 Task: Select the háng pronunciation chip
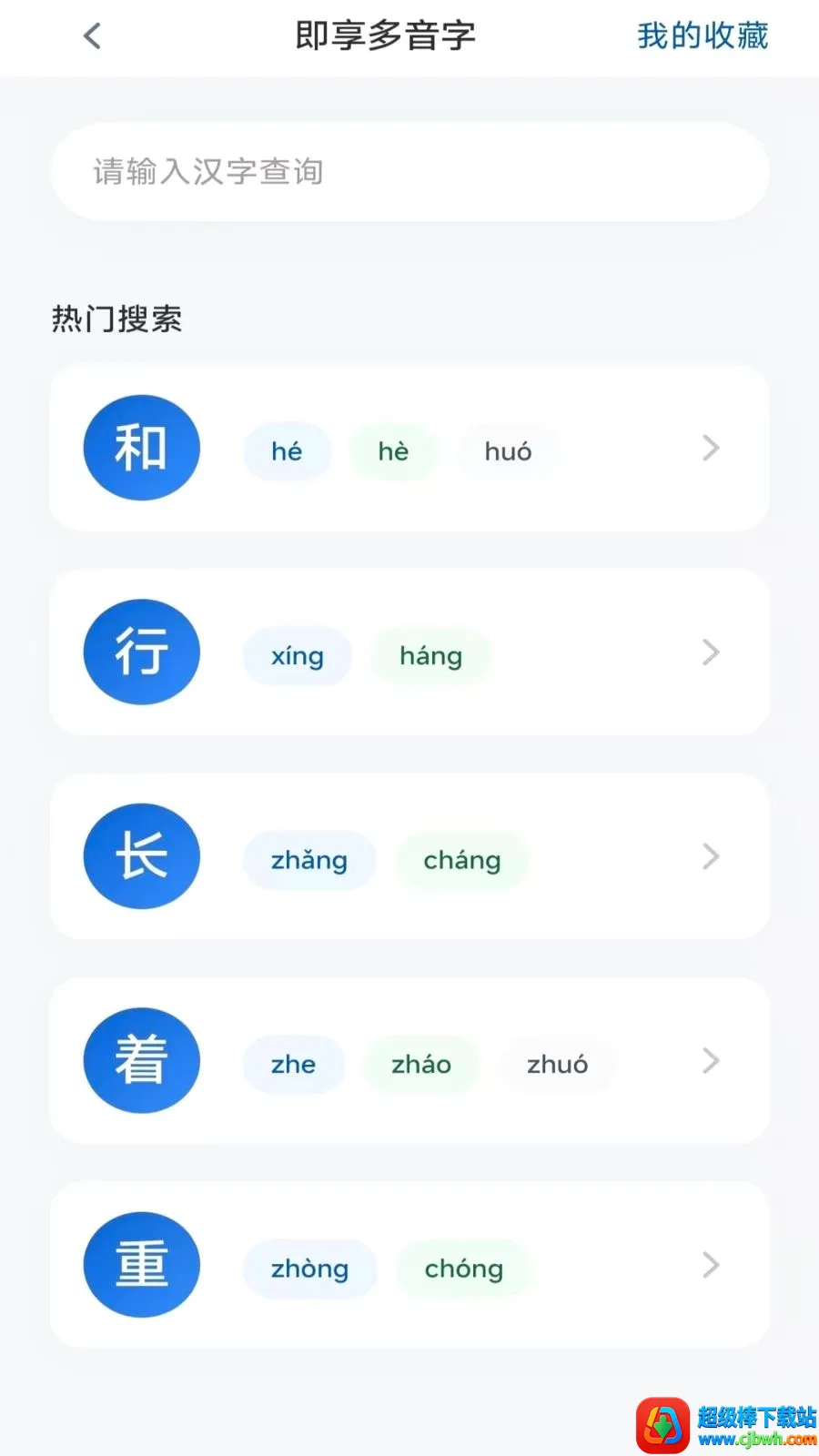[431, 656]
